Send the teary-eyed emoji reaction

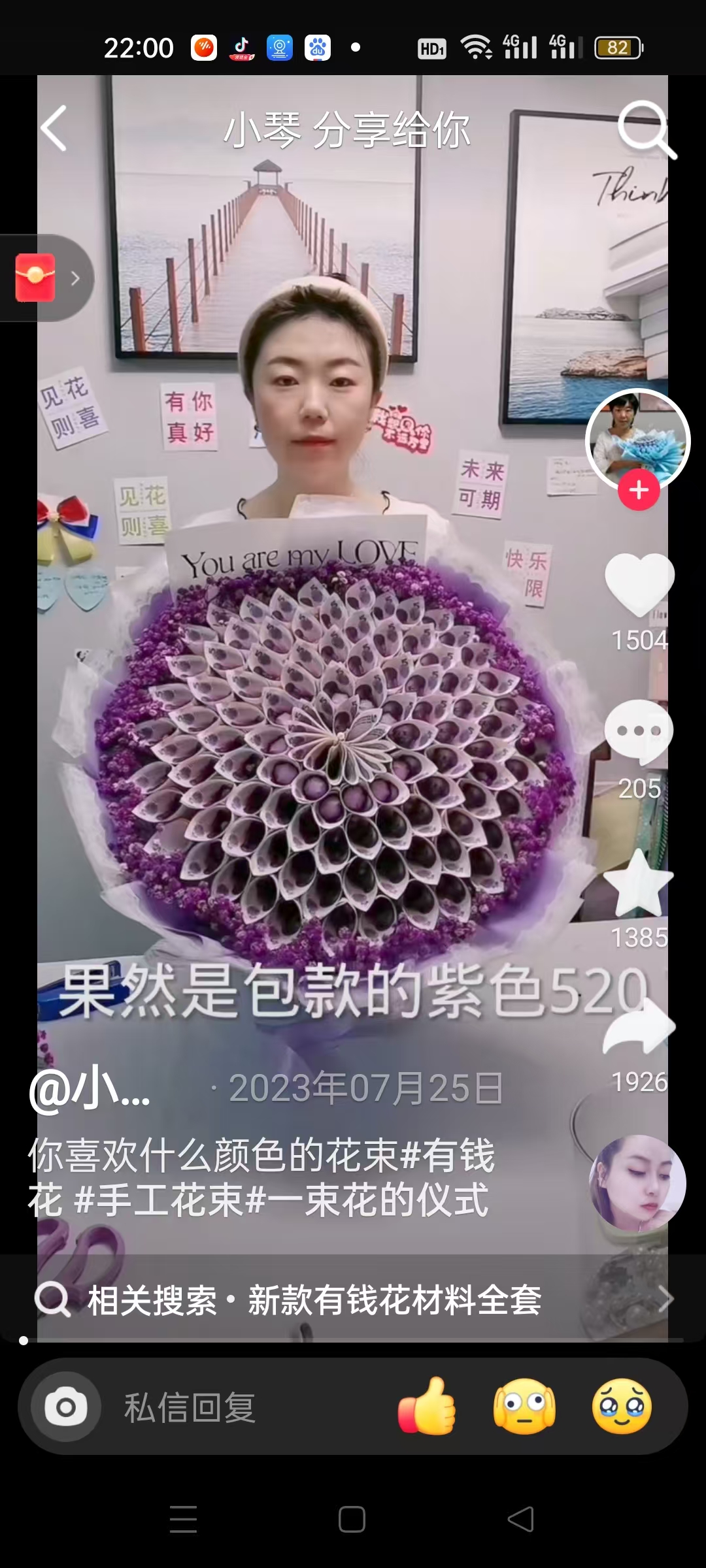click(x=622, y=1407)
